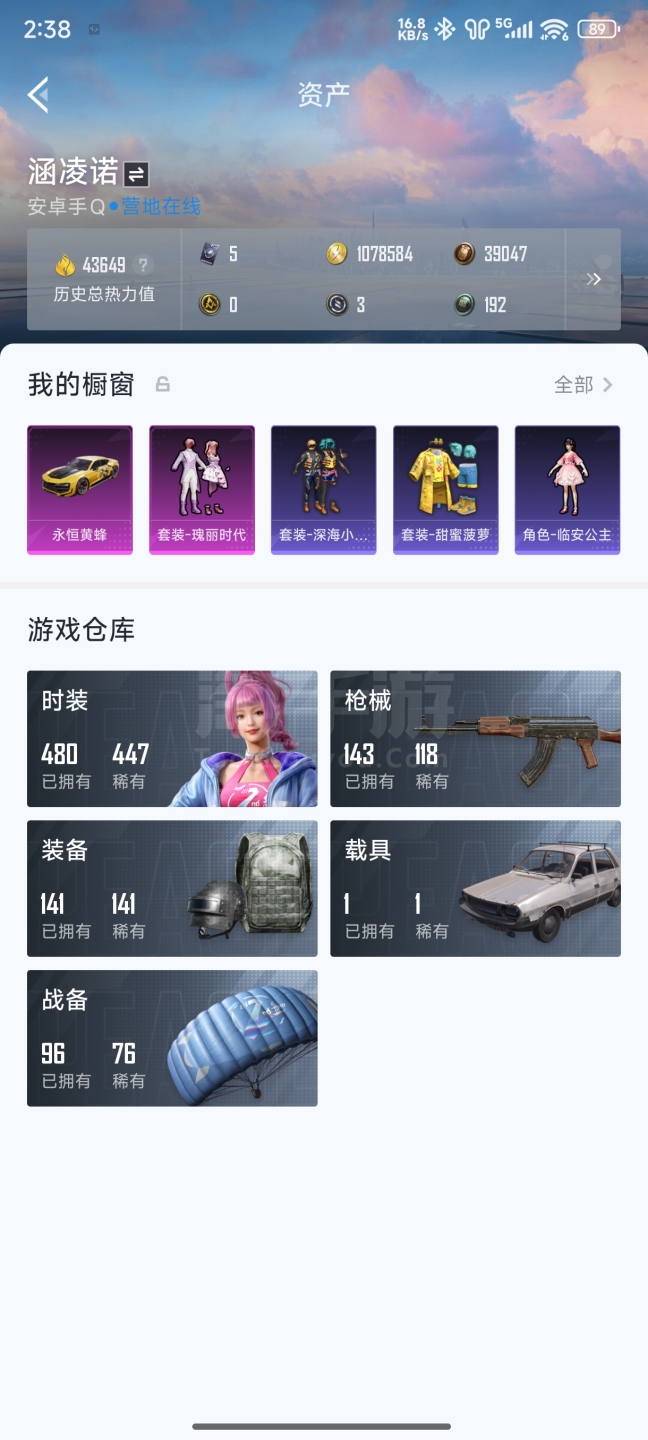This screenshot has height=1440, width=648.
Task: Tap the account switch icon beside 涵凌诺
Action: click(x=136, y=174)
